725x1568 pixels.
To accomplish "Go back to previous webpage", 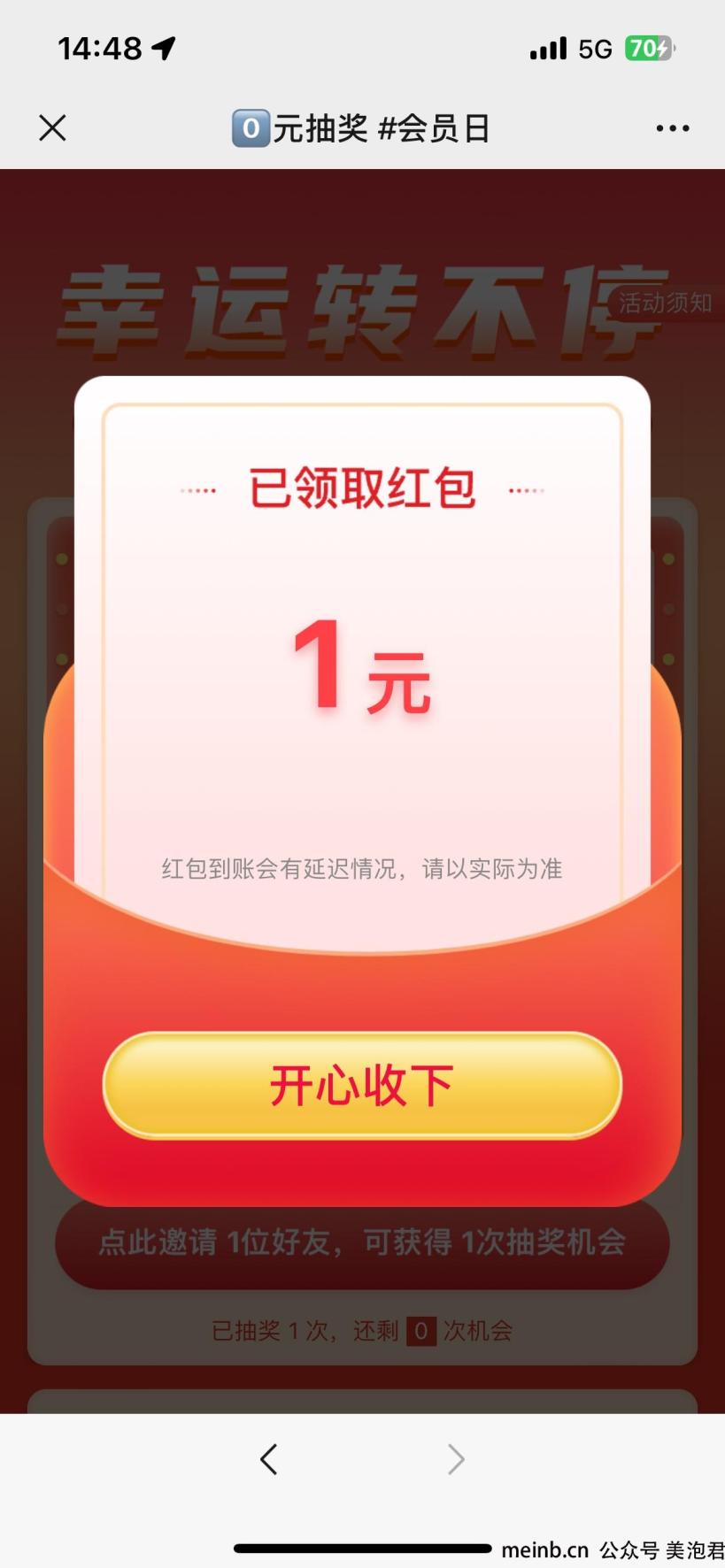I will [x=269, y=1459].
